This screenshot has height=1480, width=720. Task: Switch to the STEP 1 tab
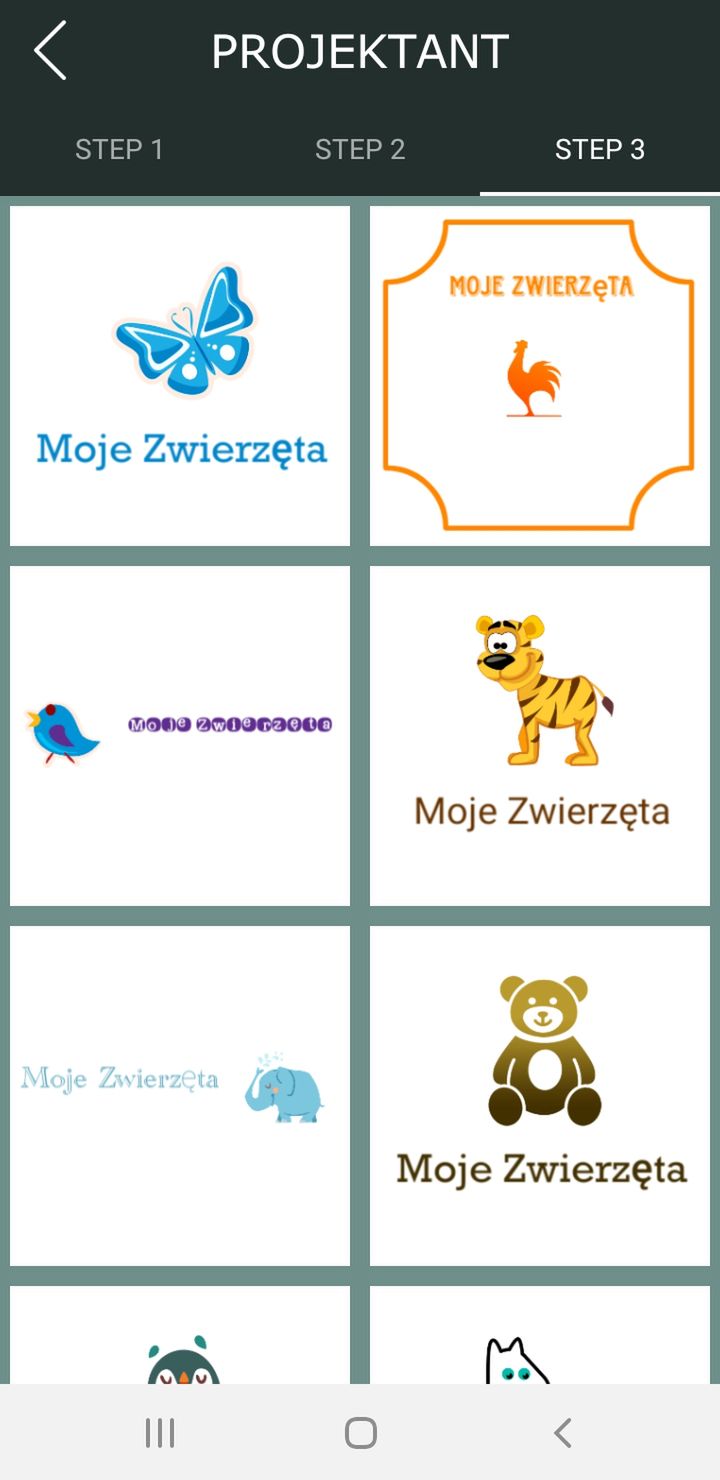(119, 150)
